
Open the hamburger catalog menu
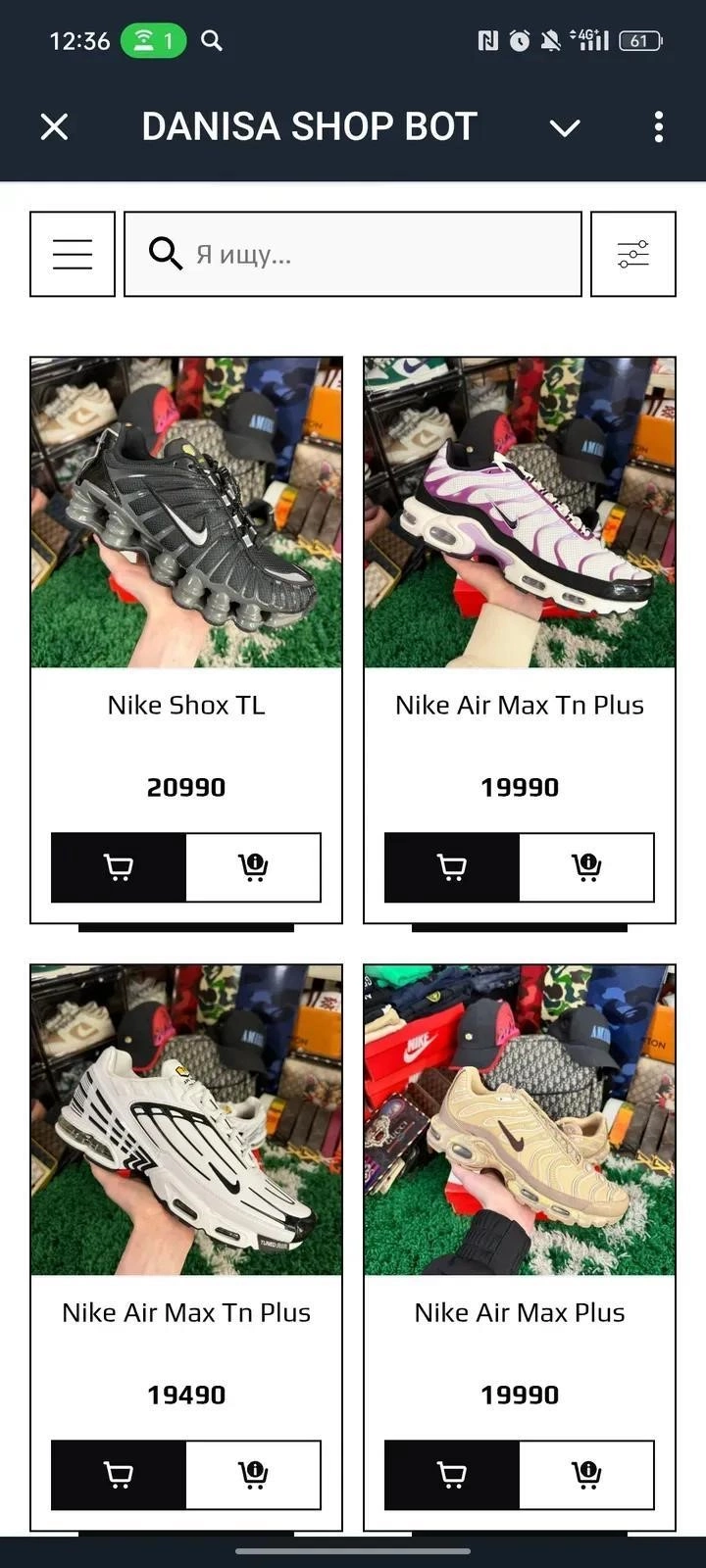click(73, 254)
